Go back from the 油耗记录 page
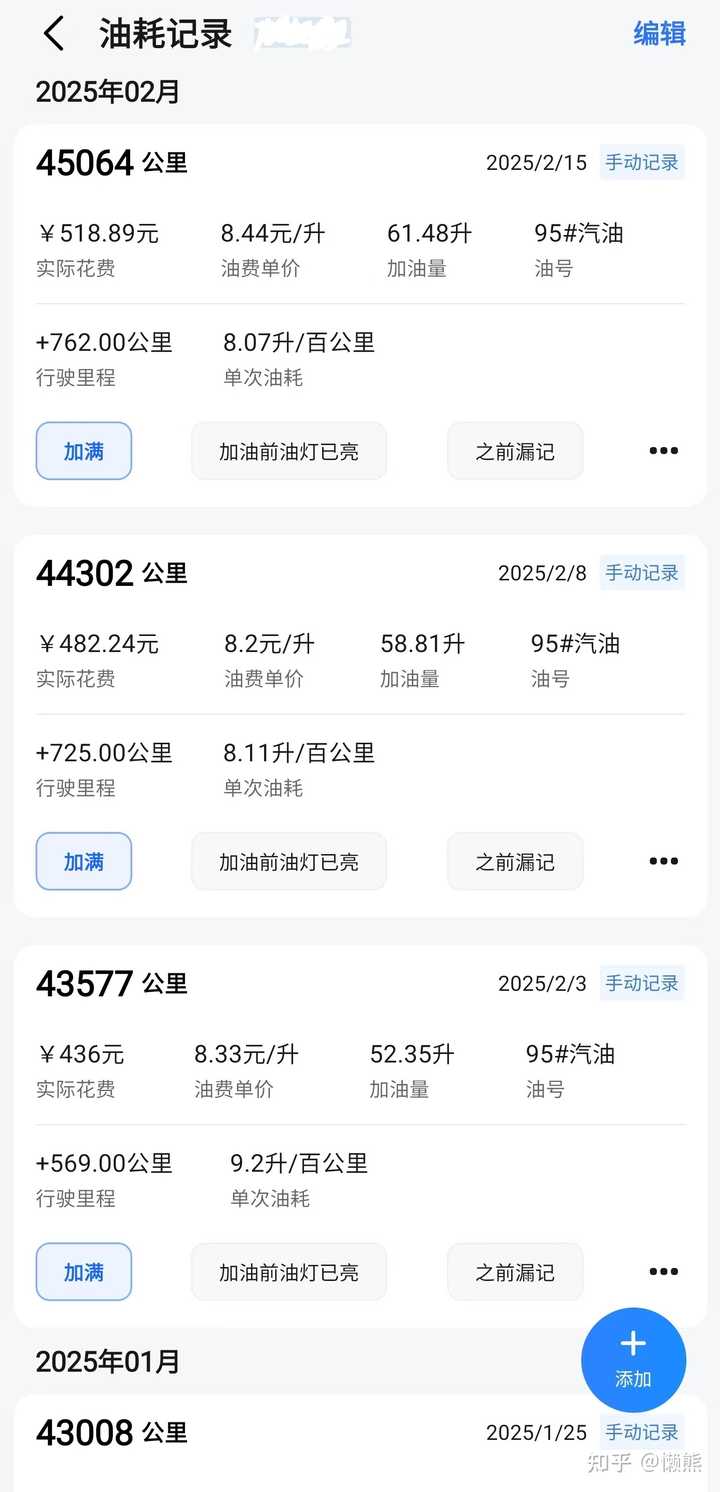This screenshot has width=720, height=1492. tap(54, 34)
